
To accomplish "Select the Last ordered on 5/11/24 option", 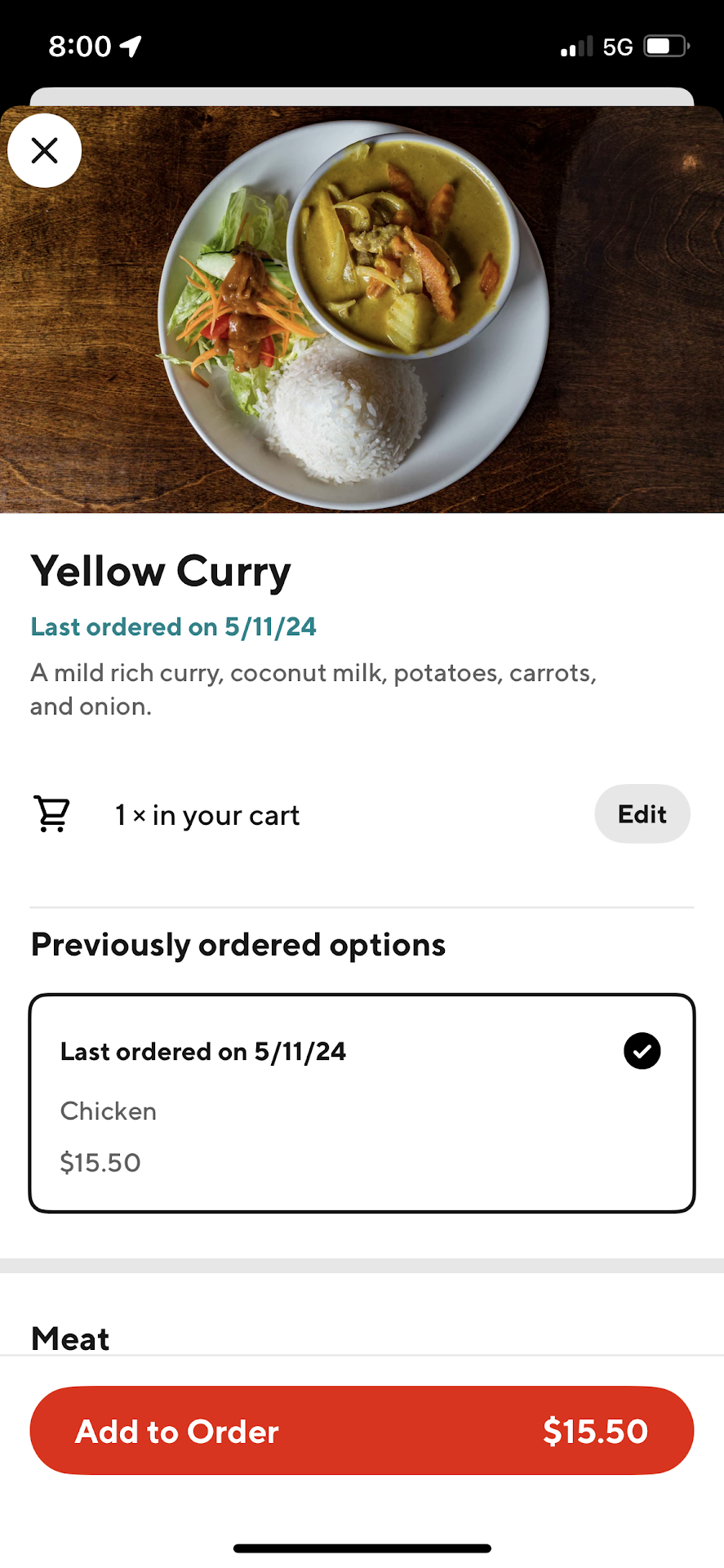I will click(x=362, y=1102).
